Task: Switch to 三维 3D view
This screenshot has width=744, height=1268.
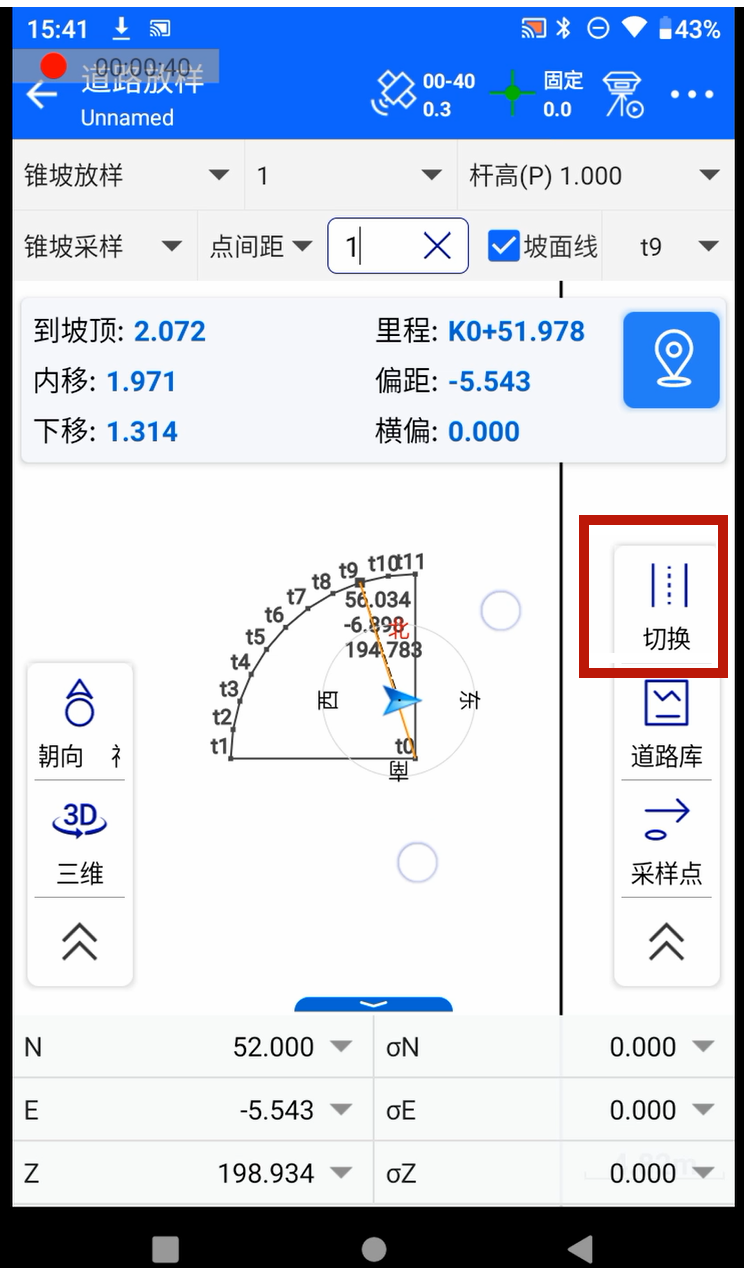Action: pyautogui.click(x=79, y=840)
